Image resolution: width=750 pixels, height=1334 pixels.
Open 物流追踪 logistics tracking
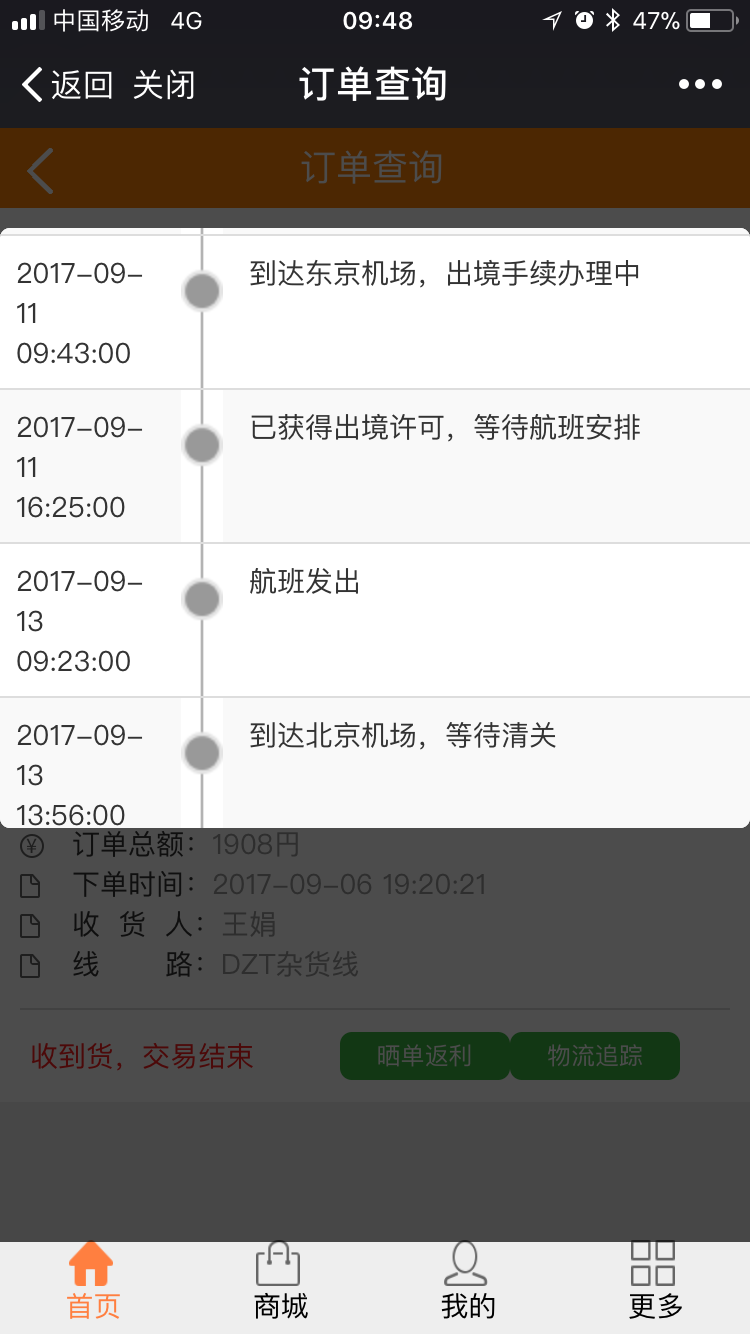[595, 1056]
